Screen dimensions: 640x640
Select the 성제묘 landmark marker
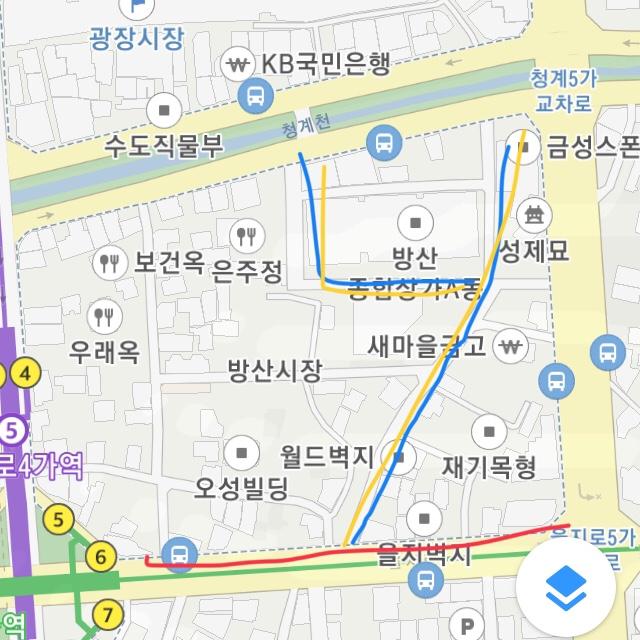(534, 215)
